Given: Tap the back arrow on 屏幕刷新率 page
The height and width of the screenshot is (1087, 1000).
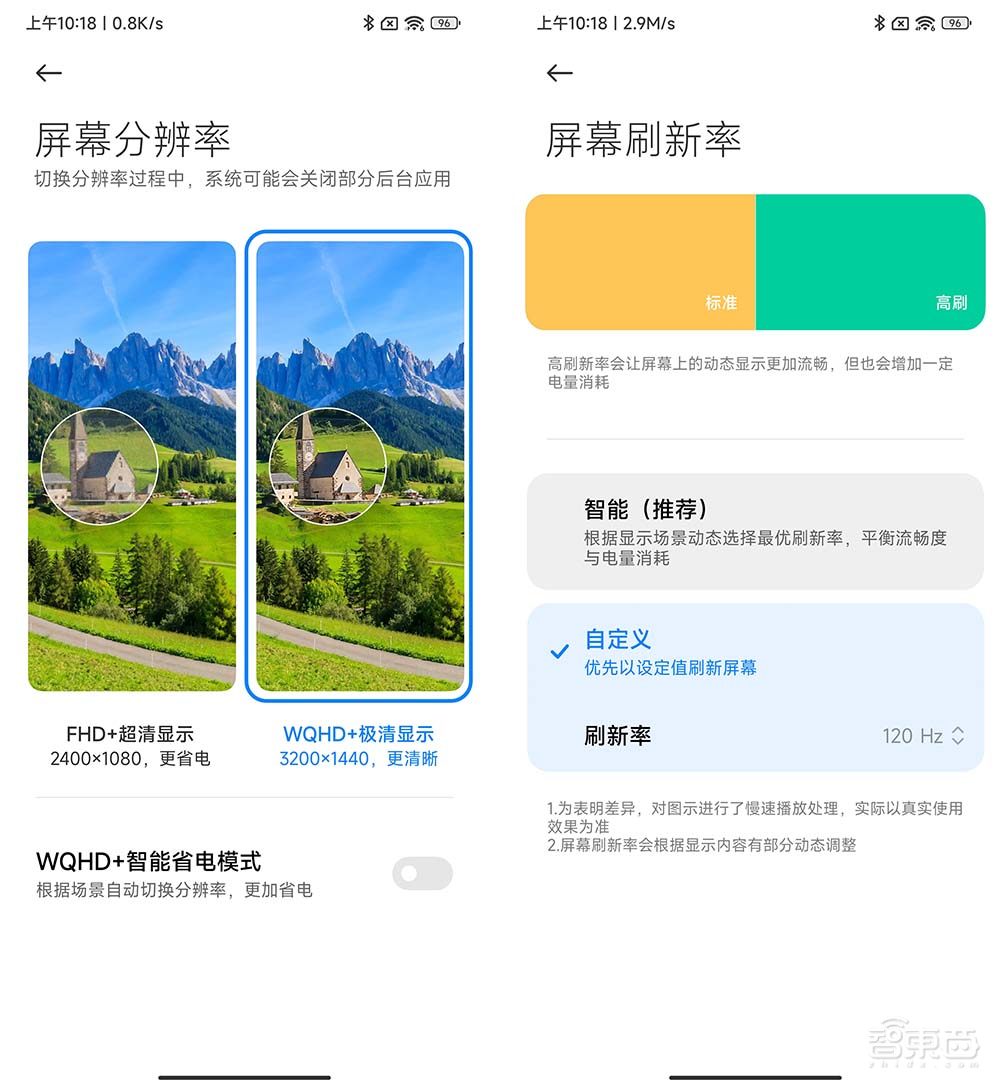Looking at the screenshot, I should [560, 73].
